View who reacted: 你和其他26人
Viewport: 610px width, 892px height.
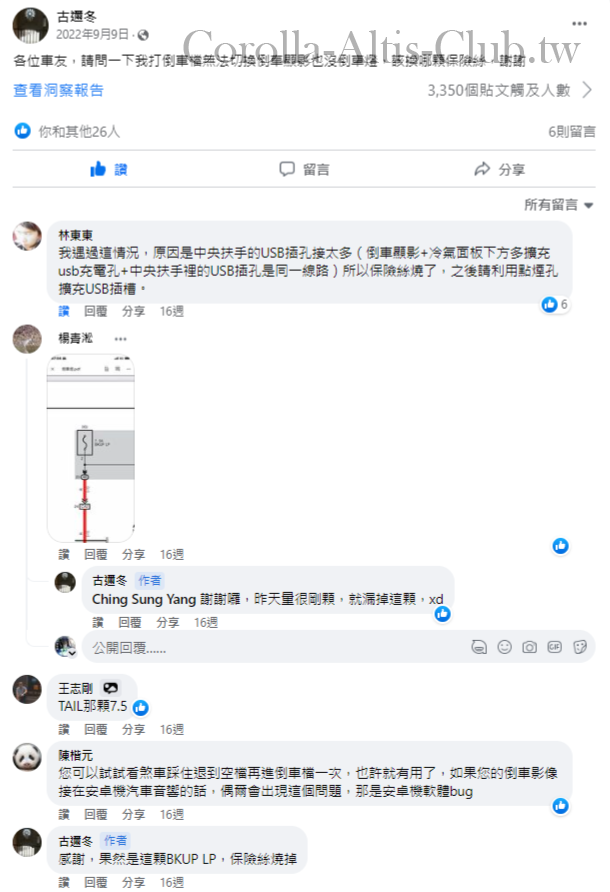point(78,131)
